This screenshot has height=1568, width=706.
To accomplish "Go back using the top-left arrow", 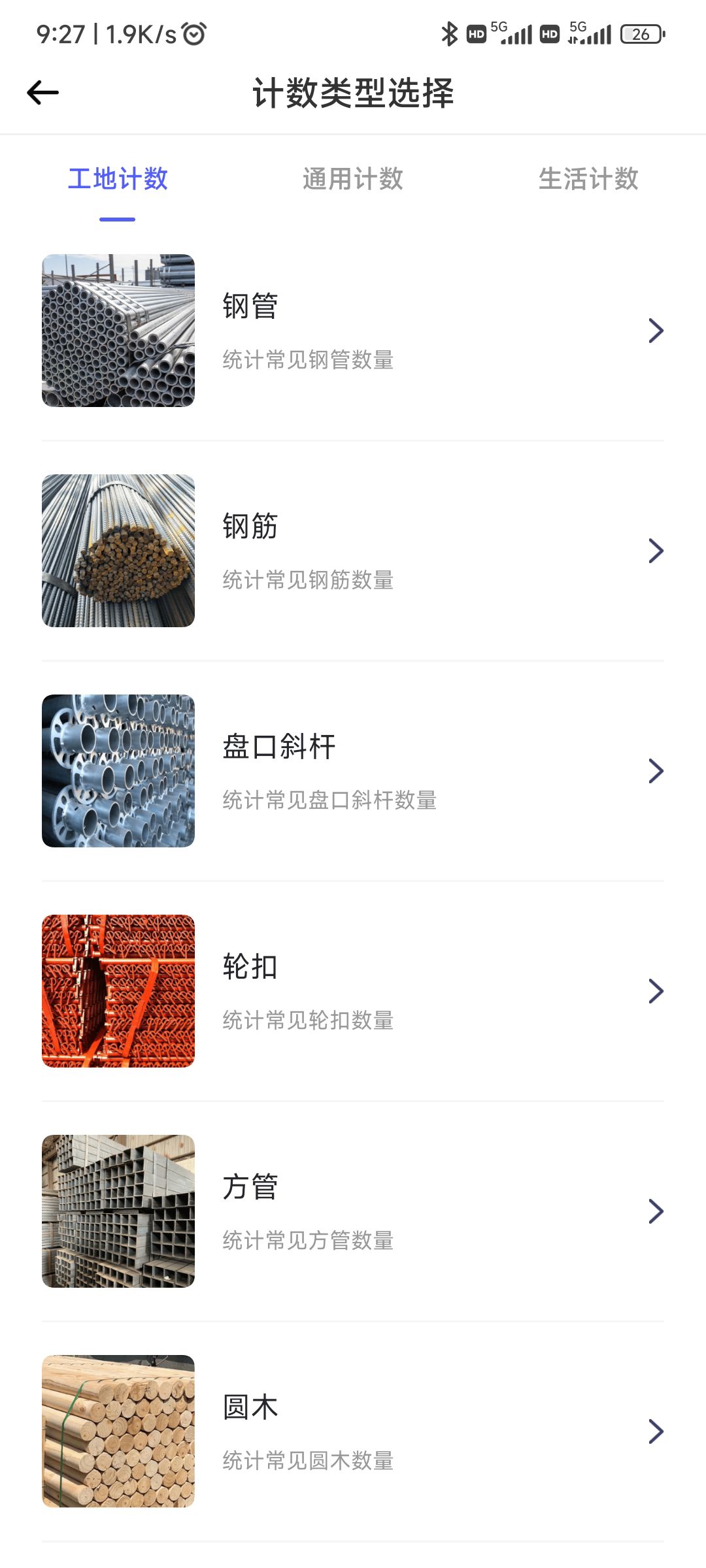I will (43, 93).
